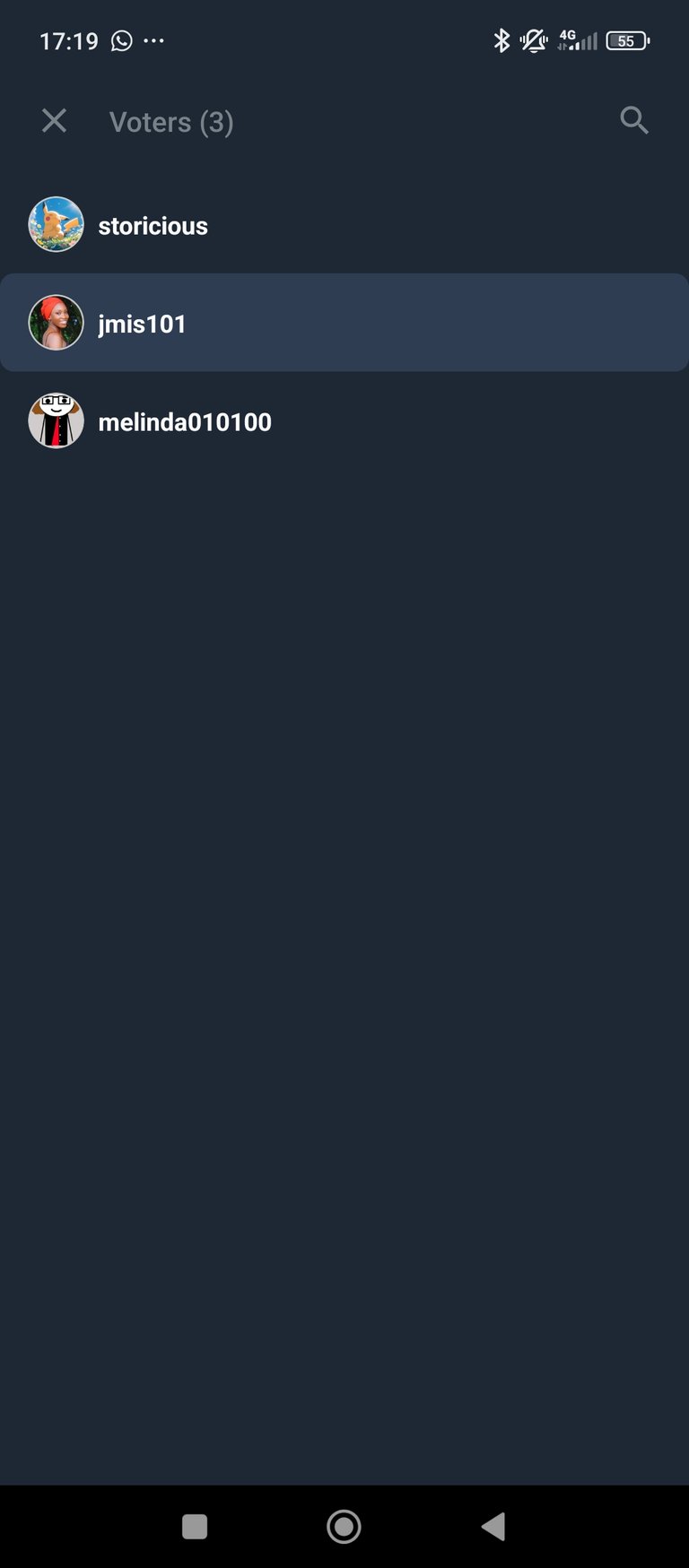Select melinda010100 from the voters
The height and width of the screenshot is (1568, 689).
click(344, 421)
